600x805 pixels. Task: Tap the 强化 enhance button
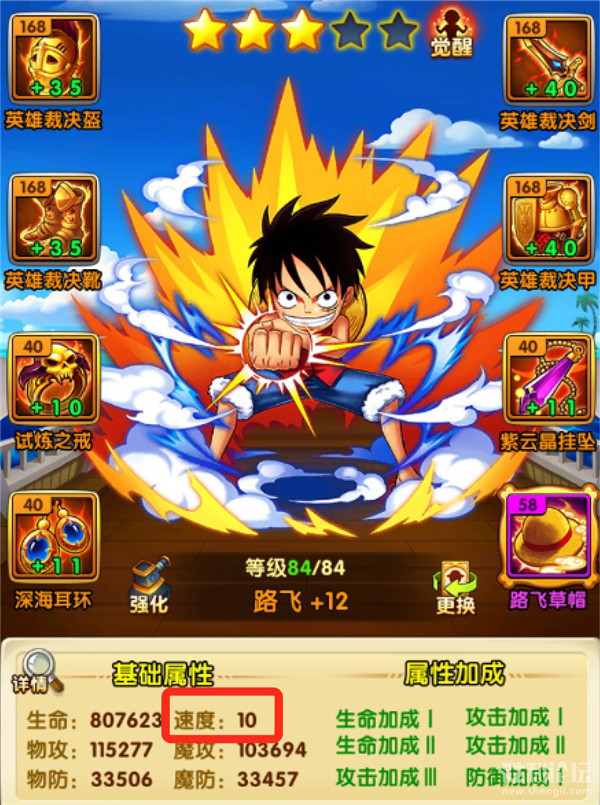tap(149, 585)
